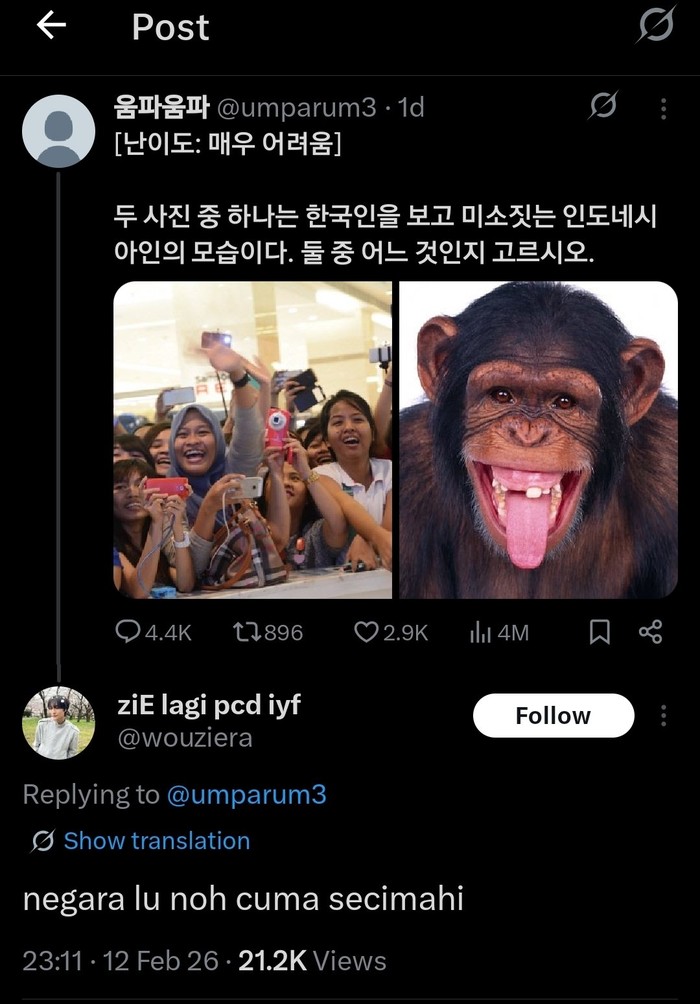Viewport: 700px width, 1004px height.
Task: Open the chimpanzee photo in the post
Action: point(538,440)
